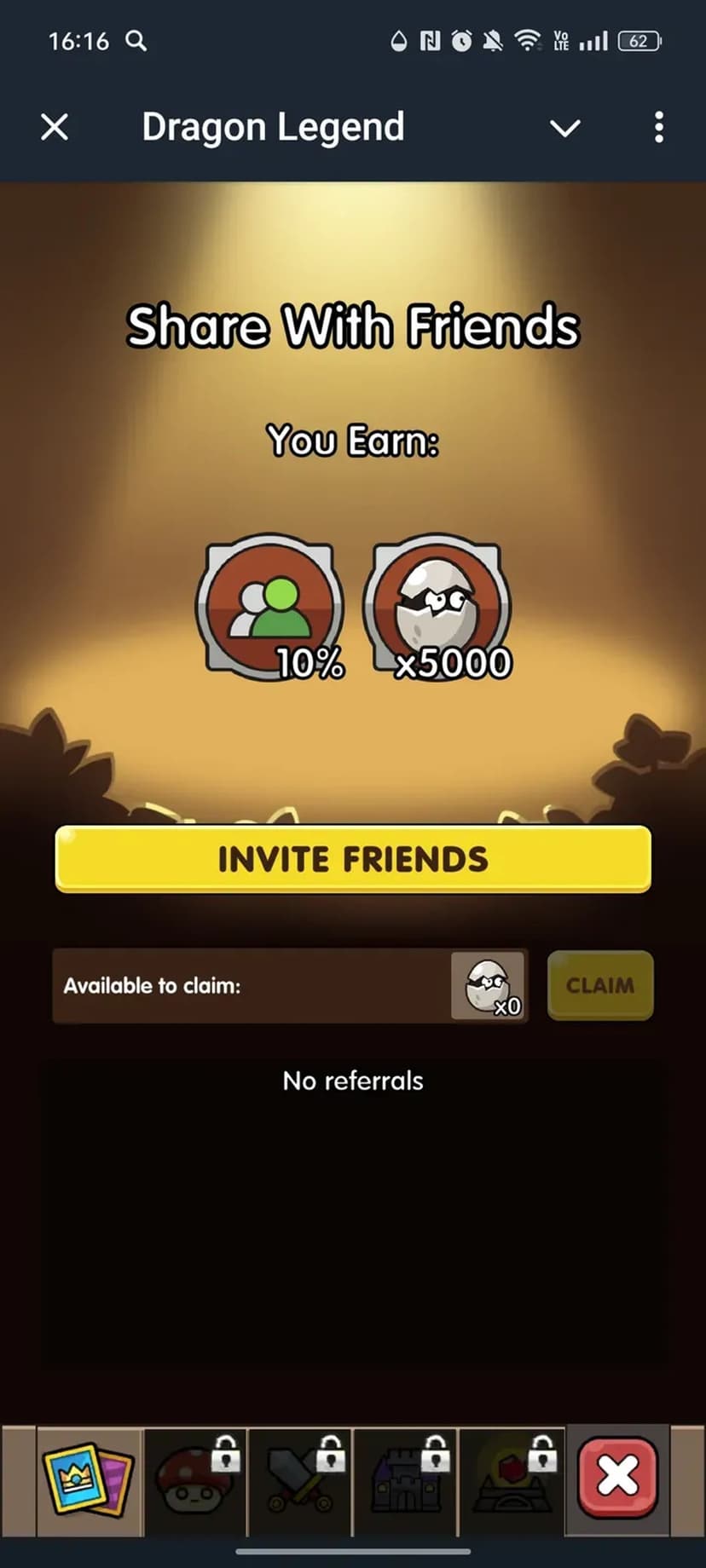This screenshot has height=1568, width=706.
Task: Select the locked mushroom tab
Action: pos(195,1481)
